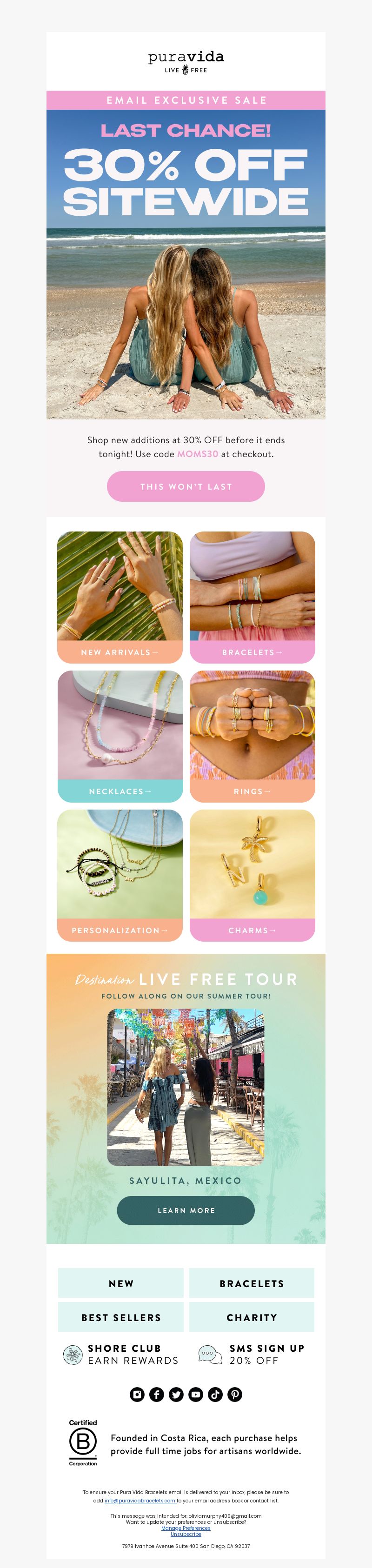The height and width of the screenshot is (1568, 372).
Task: Tap the Manage Preferences link
Action: tap(186, 1528)
